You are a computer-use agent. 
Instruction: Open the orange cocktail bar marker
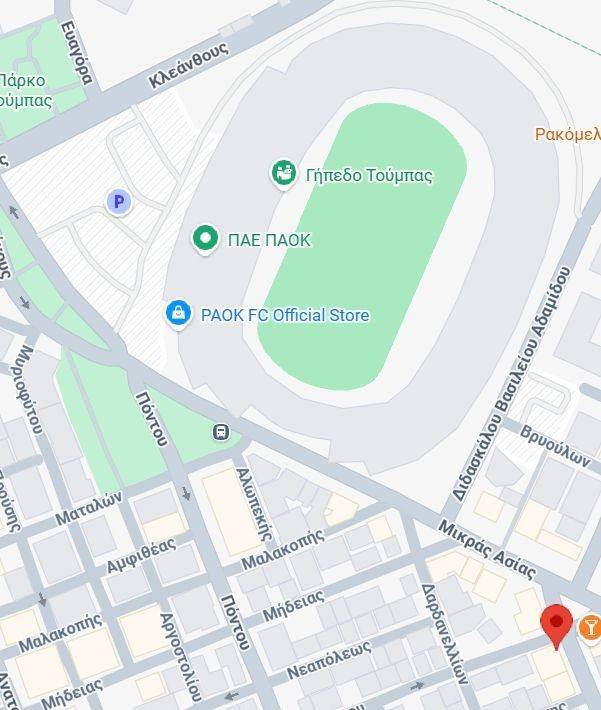click(590, 628)
